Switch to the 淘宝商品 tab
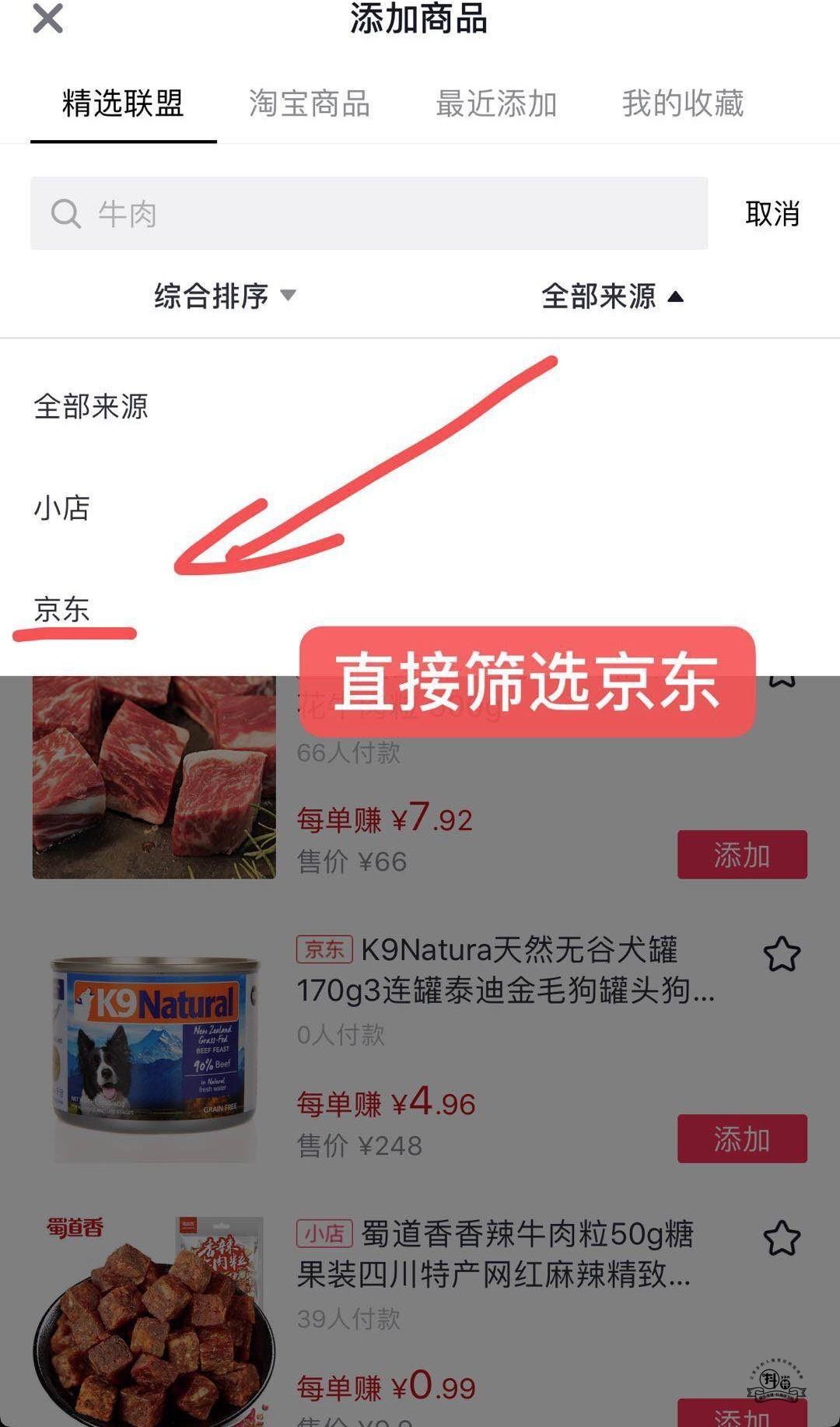This screenshot has width=840, height=1427. point(309,103)
